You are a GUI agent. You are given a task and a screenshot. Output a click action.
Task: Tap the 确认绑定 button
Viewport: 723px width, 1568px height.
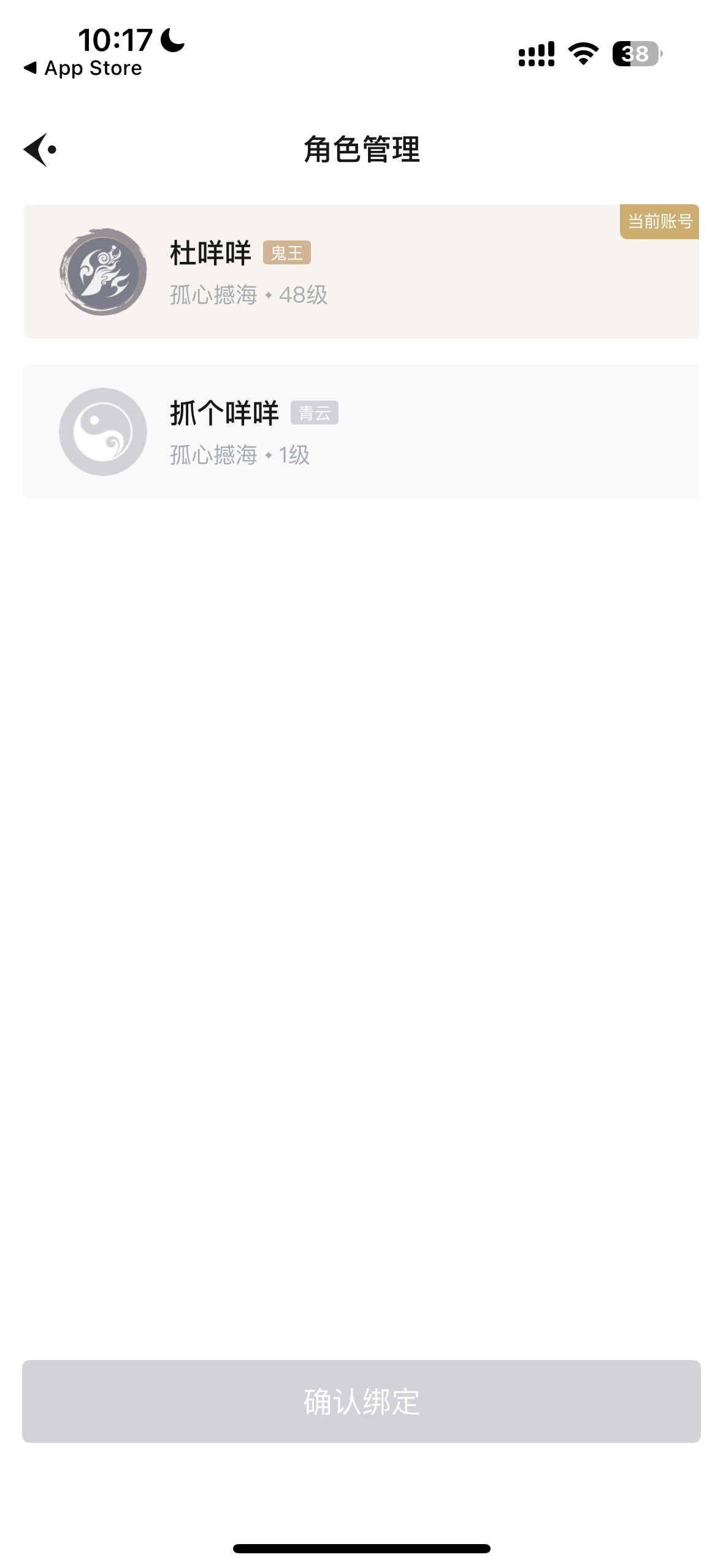pos(361,1401)
